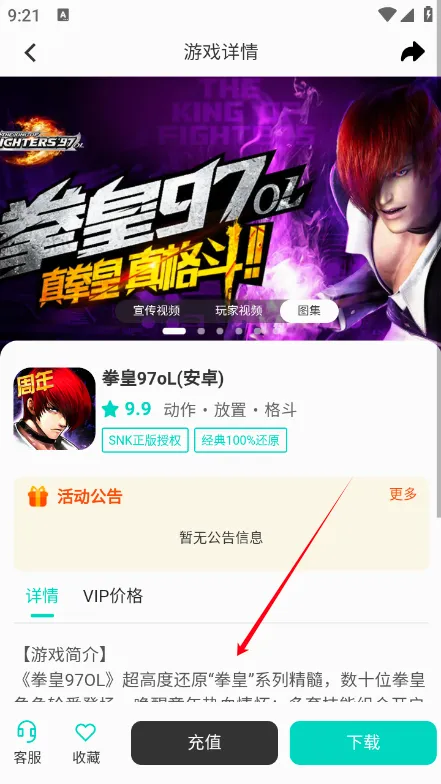Add the game to 收藏
Screen dimensions: 441x784
click(86, 742)
